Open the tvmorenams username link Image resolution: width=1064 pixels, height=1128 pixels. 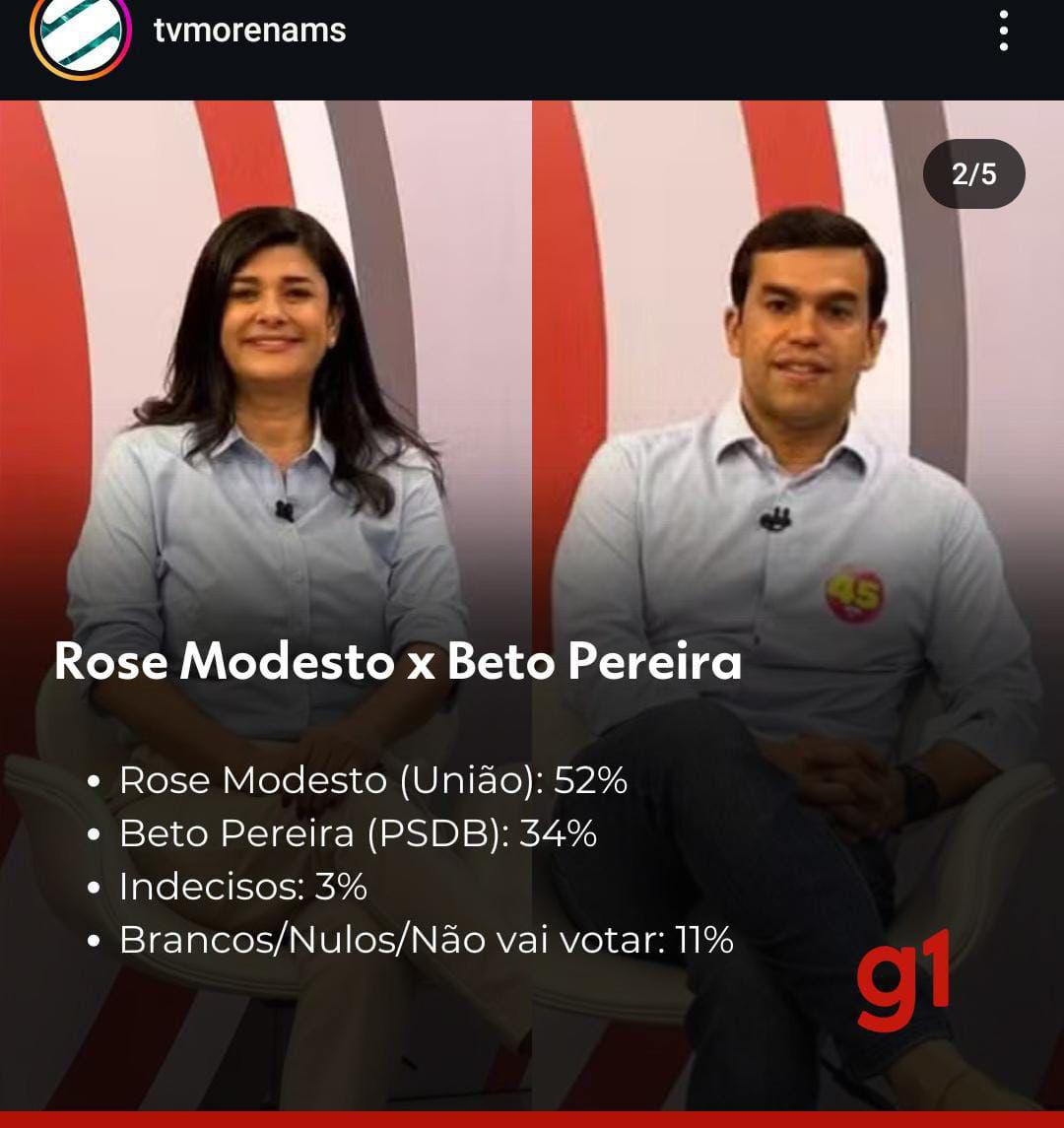click(249, 31)
